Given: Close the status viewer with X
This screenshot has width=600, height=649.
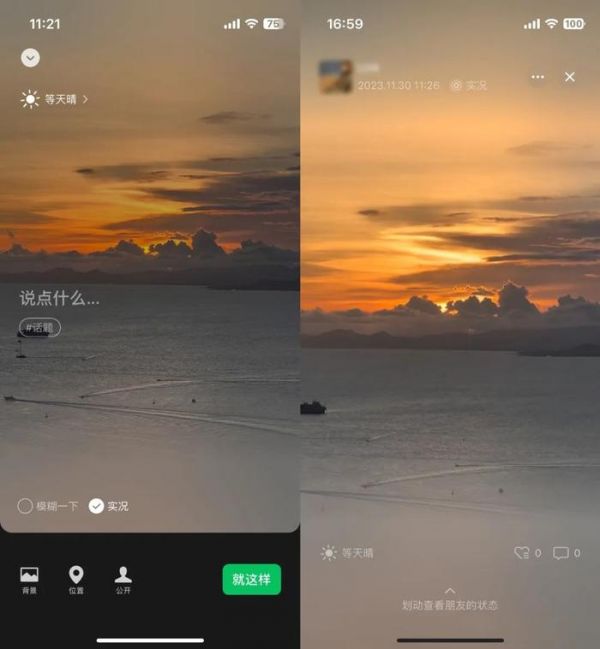Looking at the screenshot, I should [570, 77].
